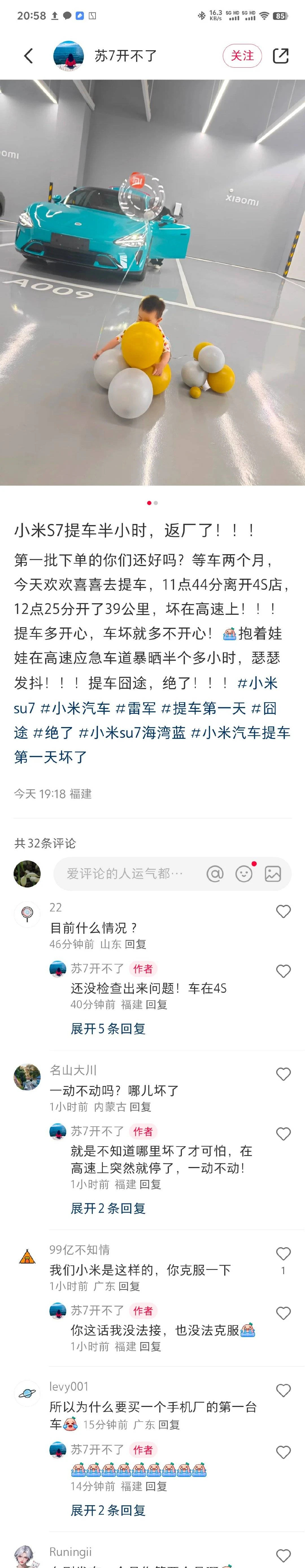This screenshot has height=1568, width=305.
Task: Open author avatar in the header
Action: (x=69, y=56)
